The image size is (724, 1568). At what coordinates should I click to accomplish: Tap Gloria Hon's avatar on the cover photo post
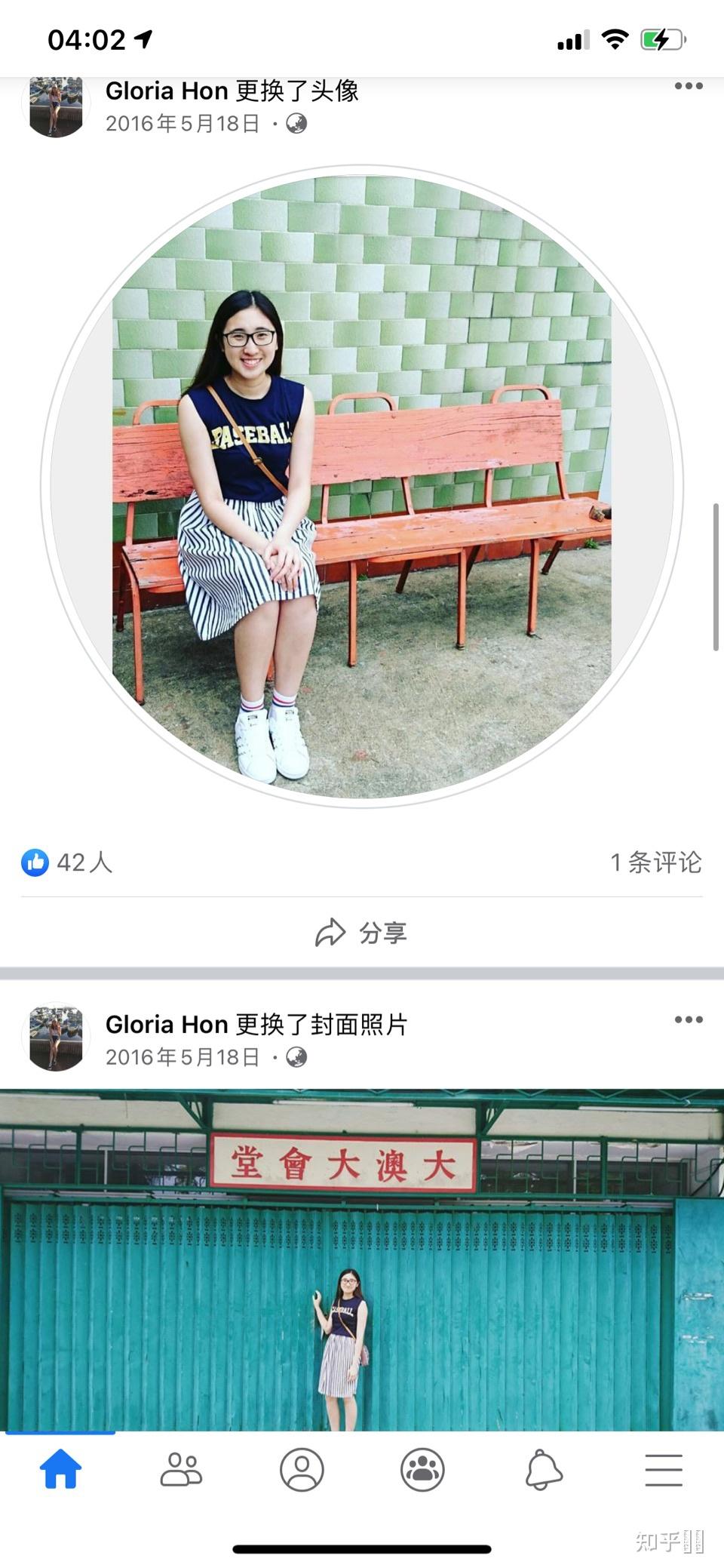56,1038
